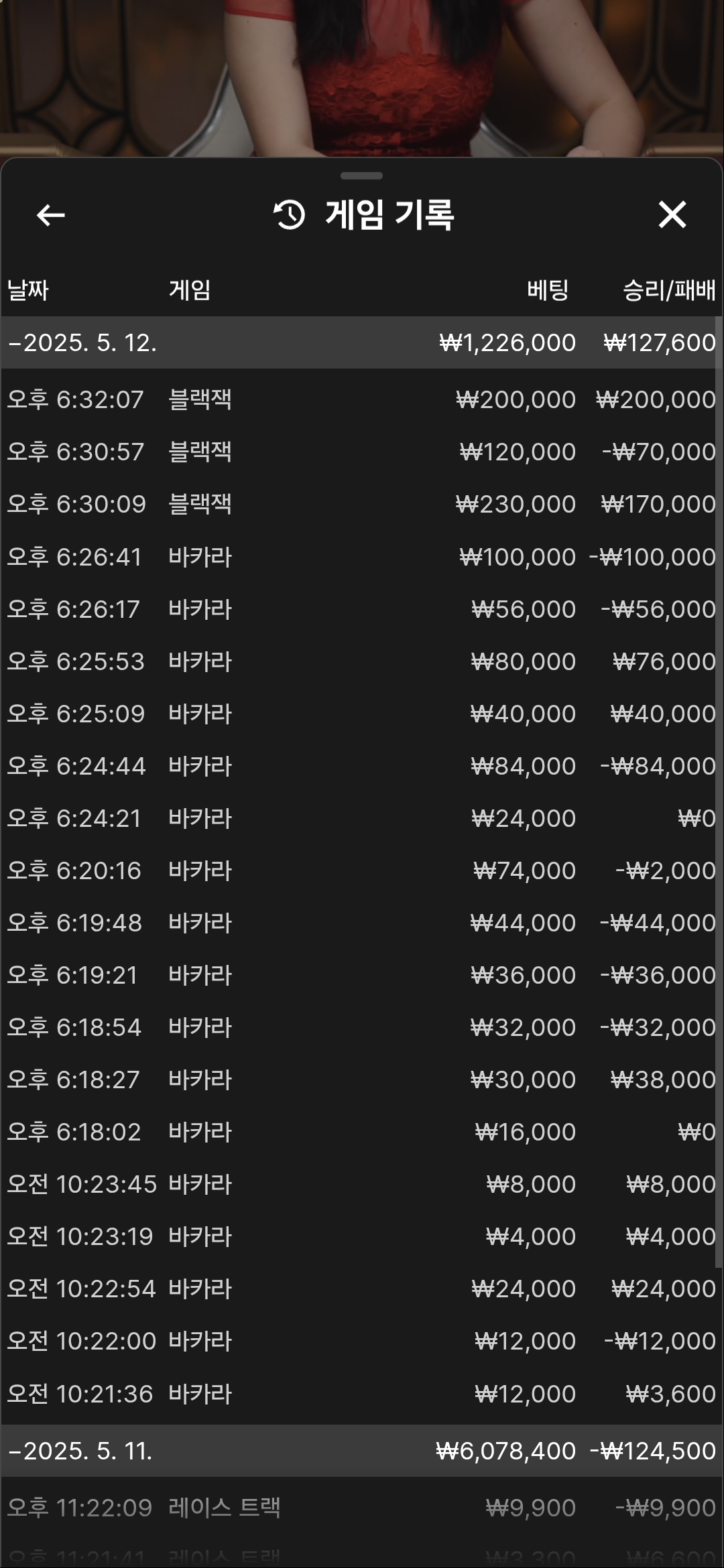This screenshot has height=1568, width=724.
Task: Open the 오후 6:18:27 바카라 record
Action: (361, 1080)
